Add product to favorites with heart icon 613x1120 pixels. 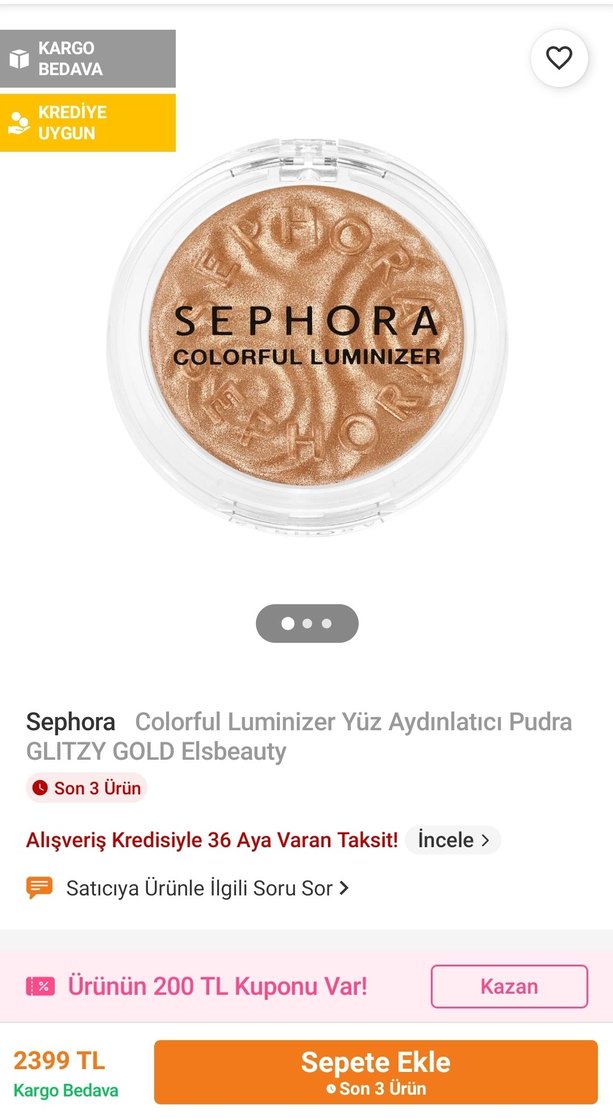click(x=559, y=58)
